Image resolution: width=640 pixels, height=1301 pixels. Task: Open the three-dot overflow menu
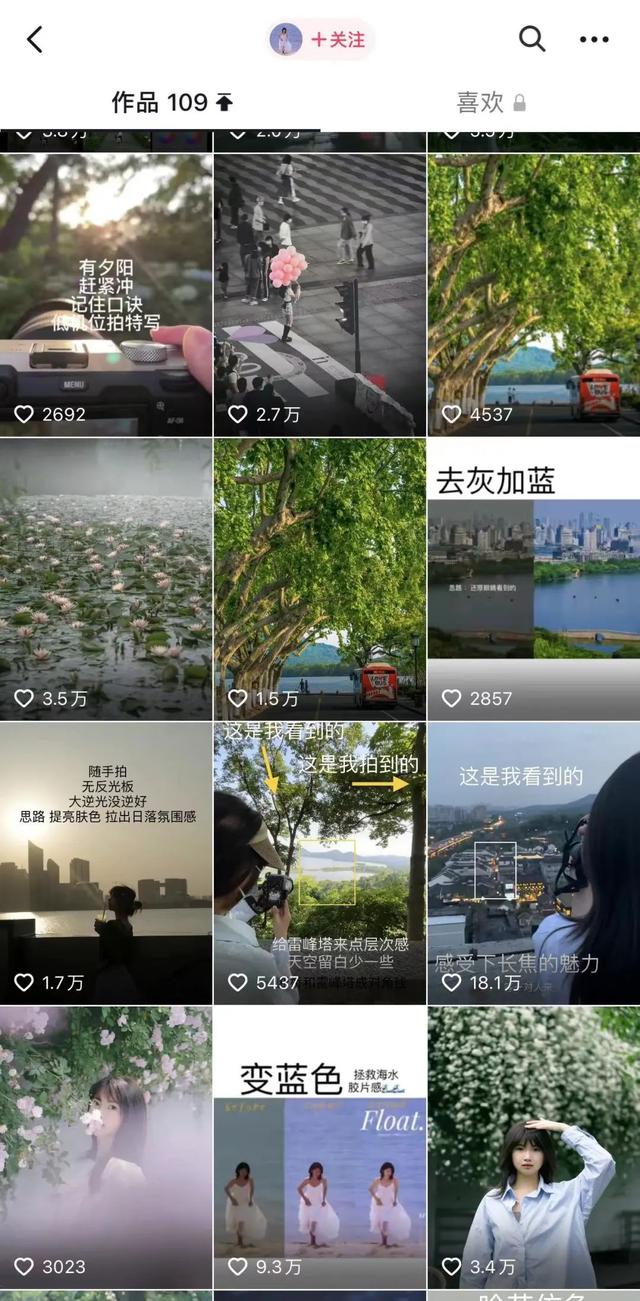point(594,40)
